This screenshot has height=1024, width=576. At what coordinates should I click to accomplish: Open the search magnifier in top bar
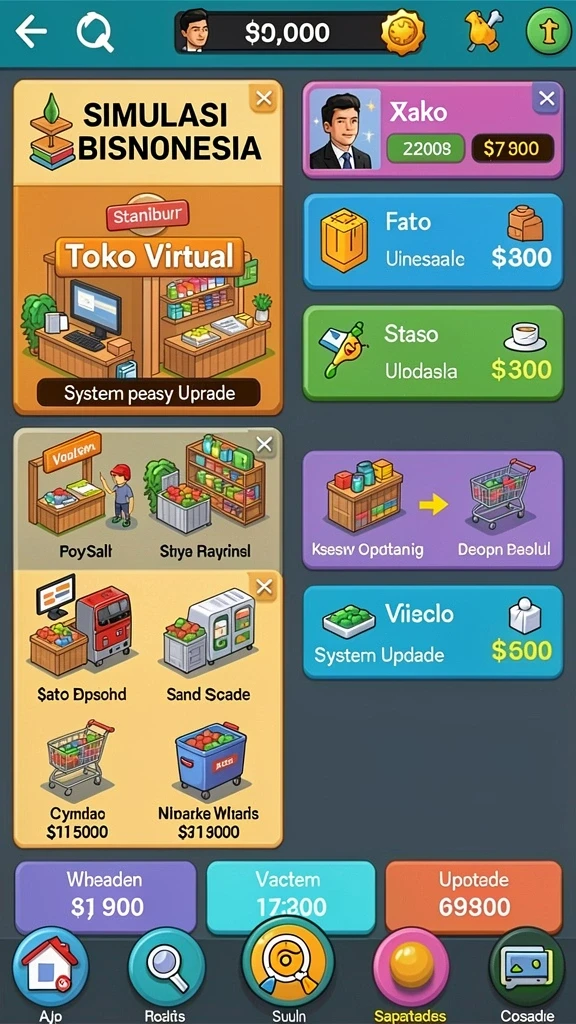[x=95, y=32]
